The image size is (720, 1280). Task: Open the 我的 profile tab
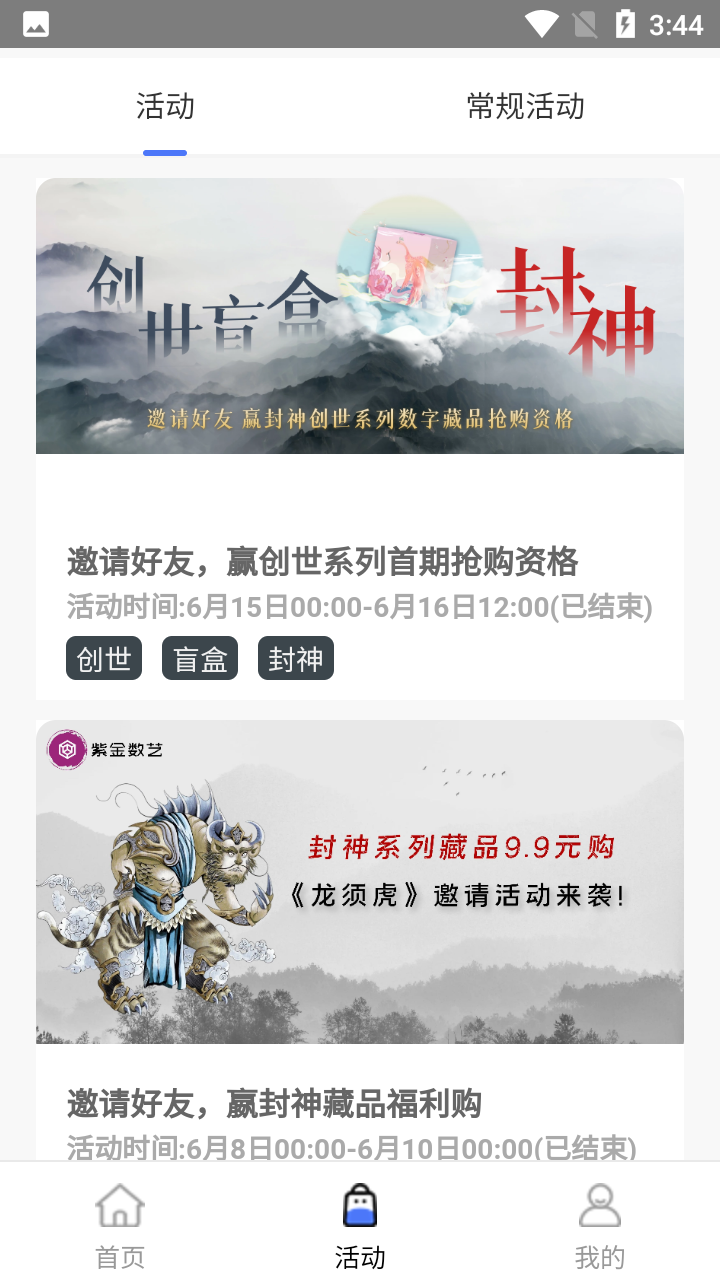(600, 1224)
